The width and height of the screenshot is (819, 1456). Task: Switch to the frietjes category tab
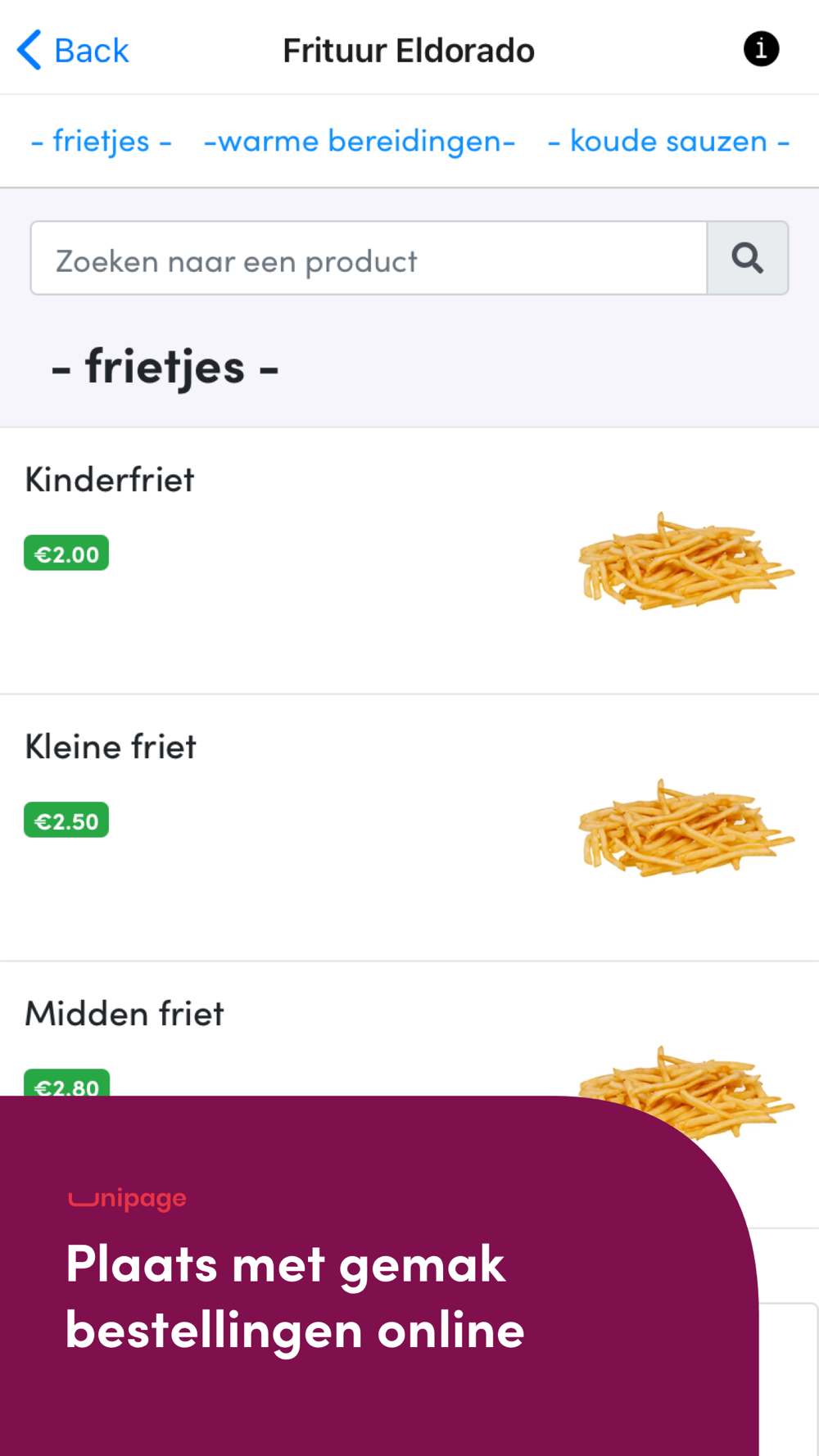[102, 141]
